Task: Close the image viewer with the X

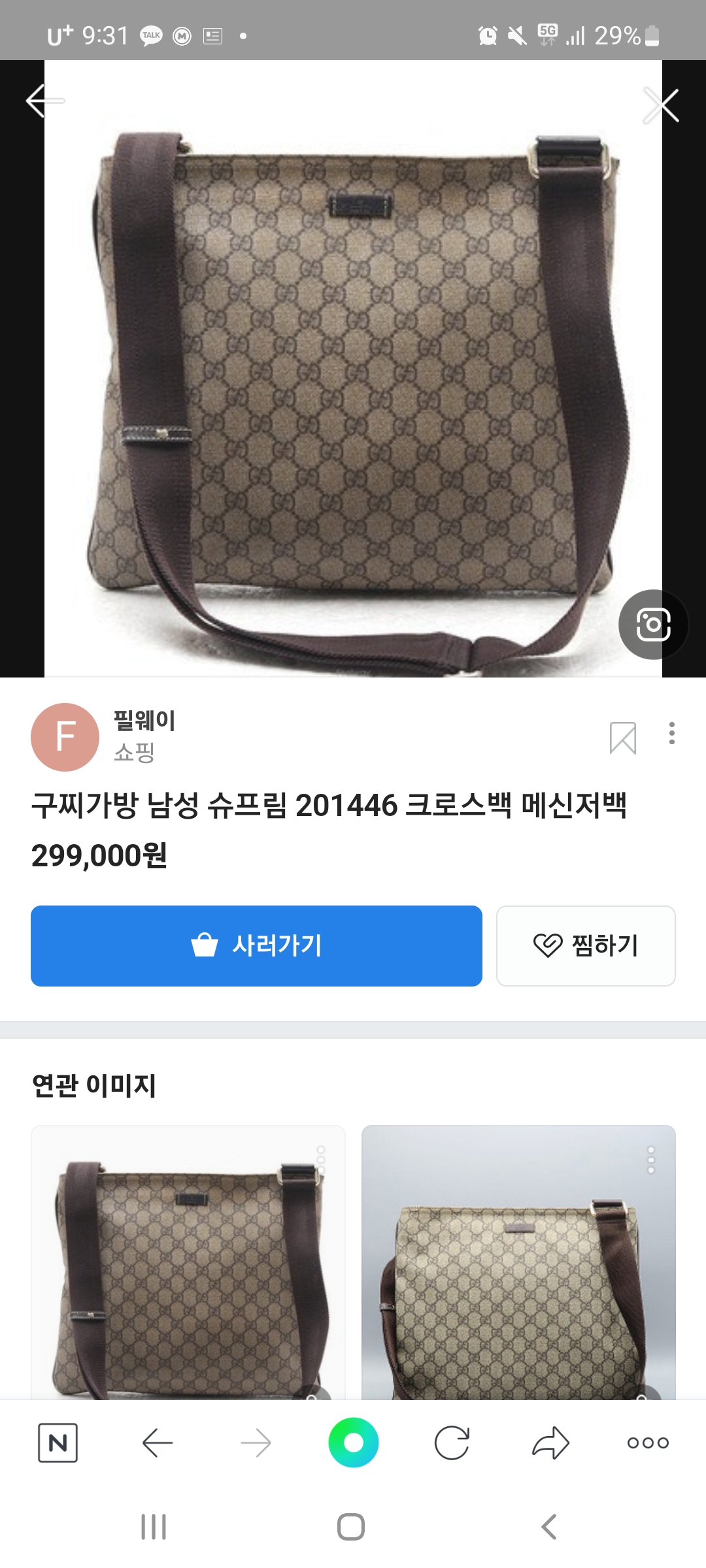Action: point(661,106)
